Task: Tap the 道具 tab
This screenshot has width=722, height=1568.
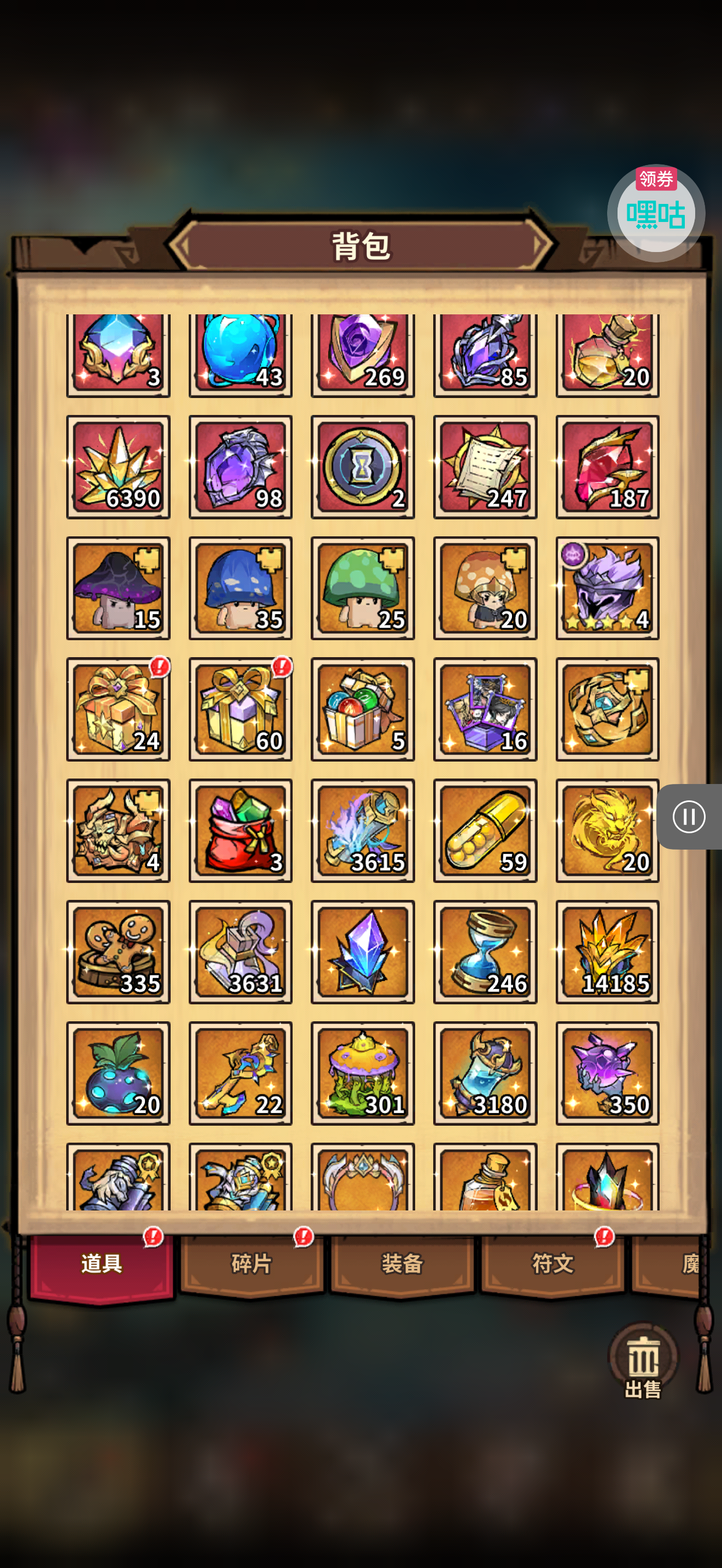Action: point(102,1263)
